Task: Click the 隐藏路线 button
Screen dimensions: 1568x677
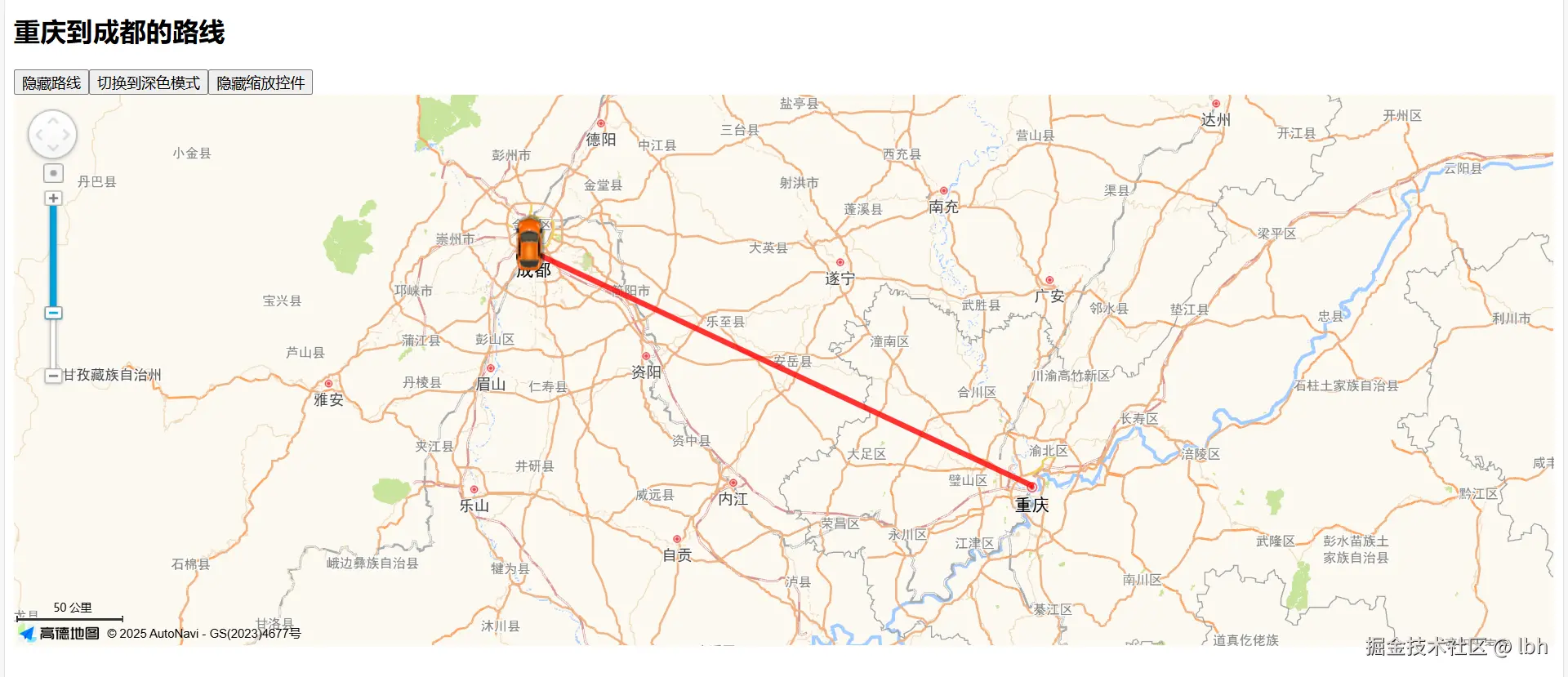Action: [51, 82]
